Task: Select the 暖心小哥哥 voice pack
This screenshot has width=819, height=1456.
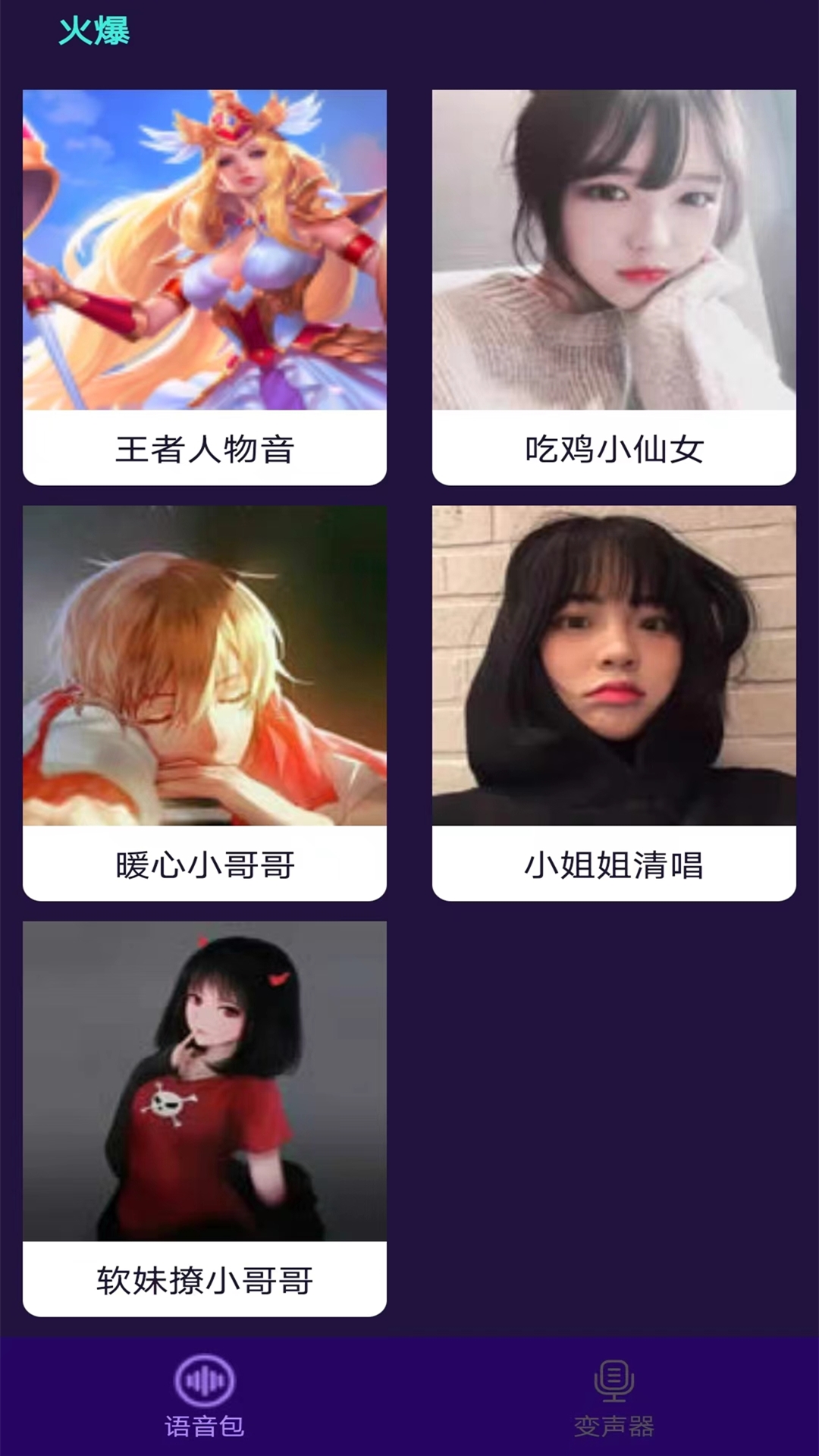Action: pos(205,703)
